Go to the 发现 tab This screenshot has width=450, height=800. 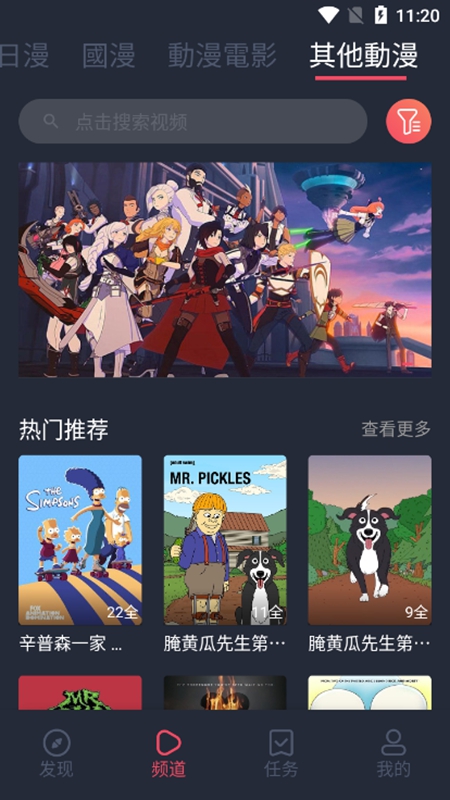coord(56,753)
